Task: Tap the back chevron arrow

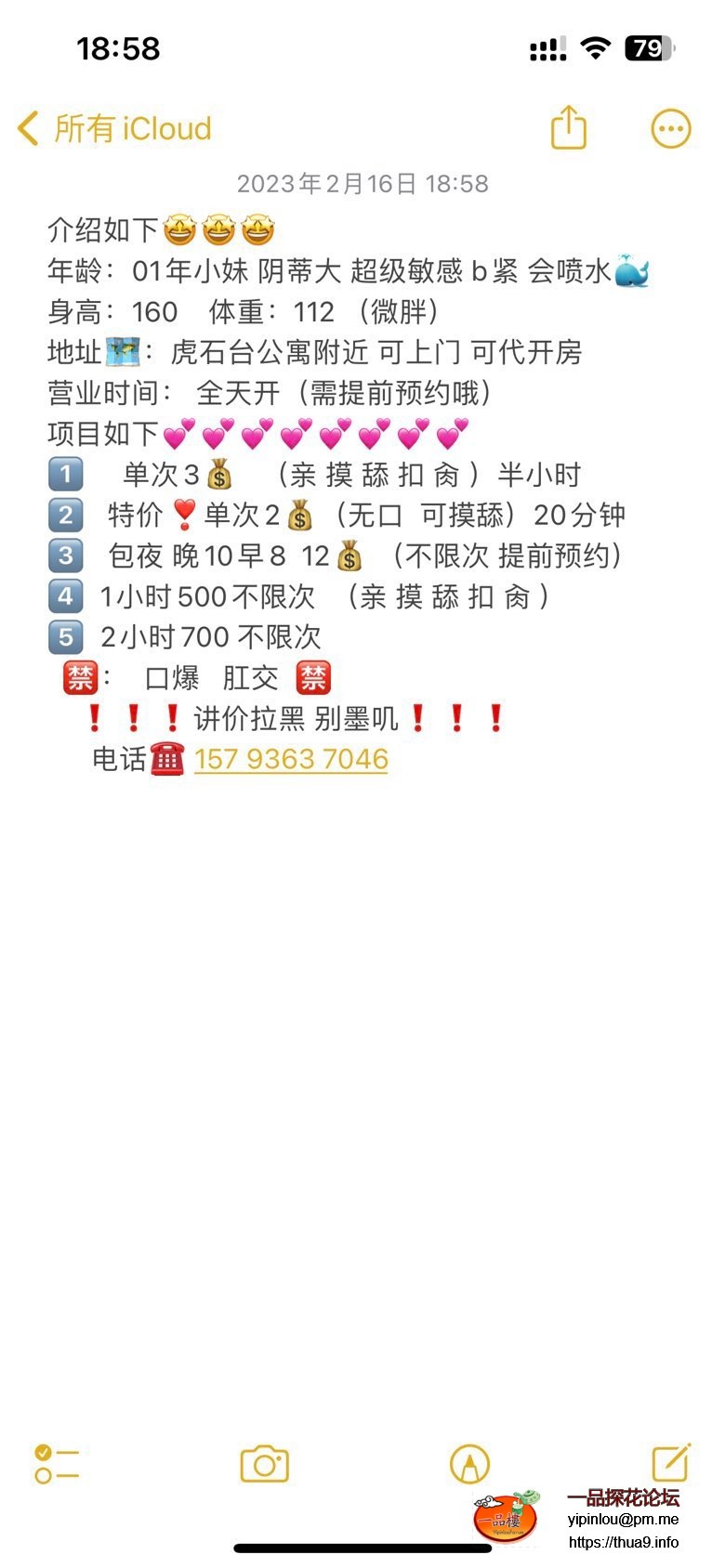Action: [25, 129]
